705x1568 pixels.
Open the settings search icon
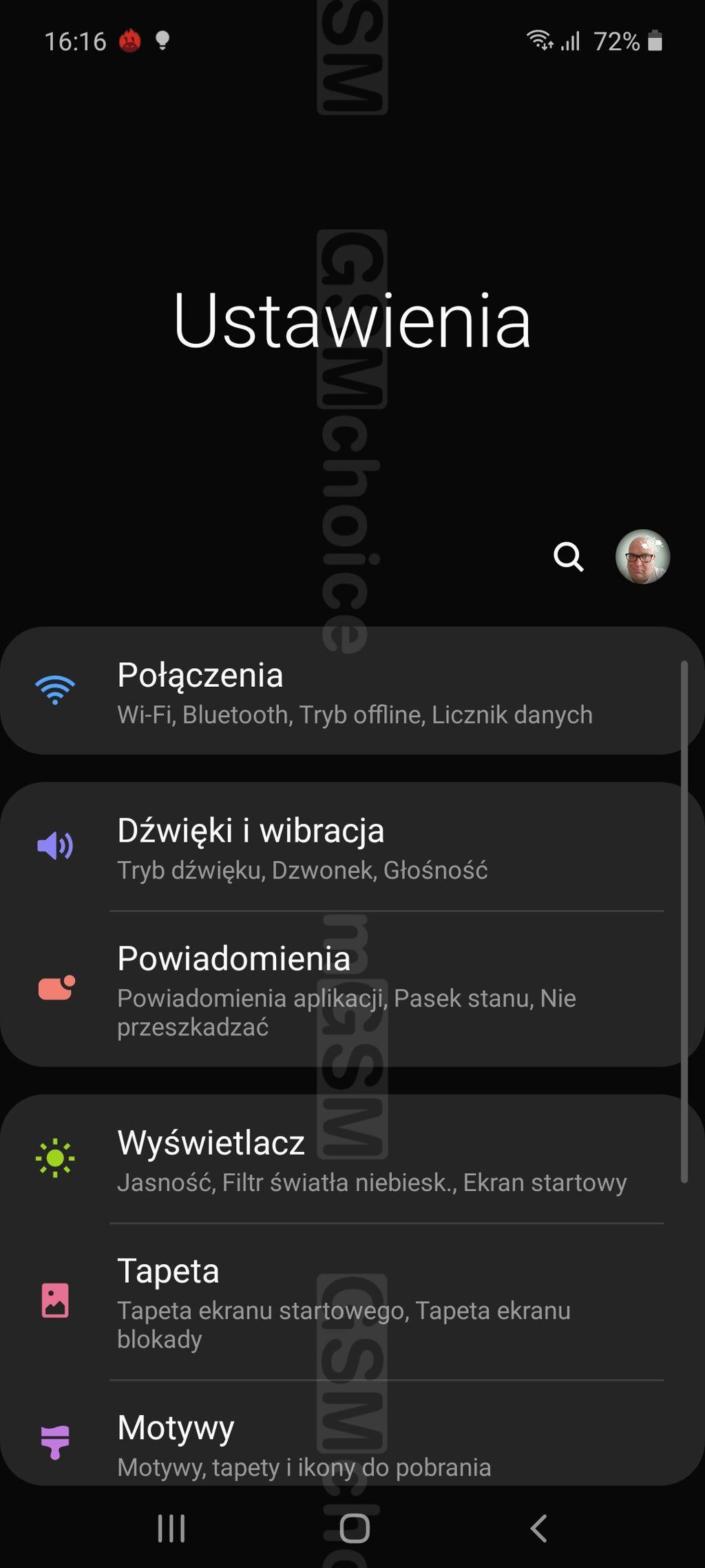[569, 557]
